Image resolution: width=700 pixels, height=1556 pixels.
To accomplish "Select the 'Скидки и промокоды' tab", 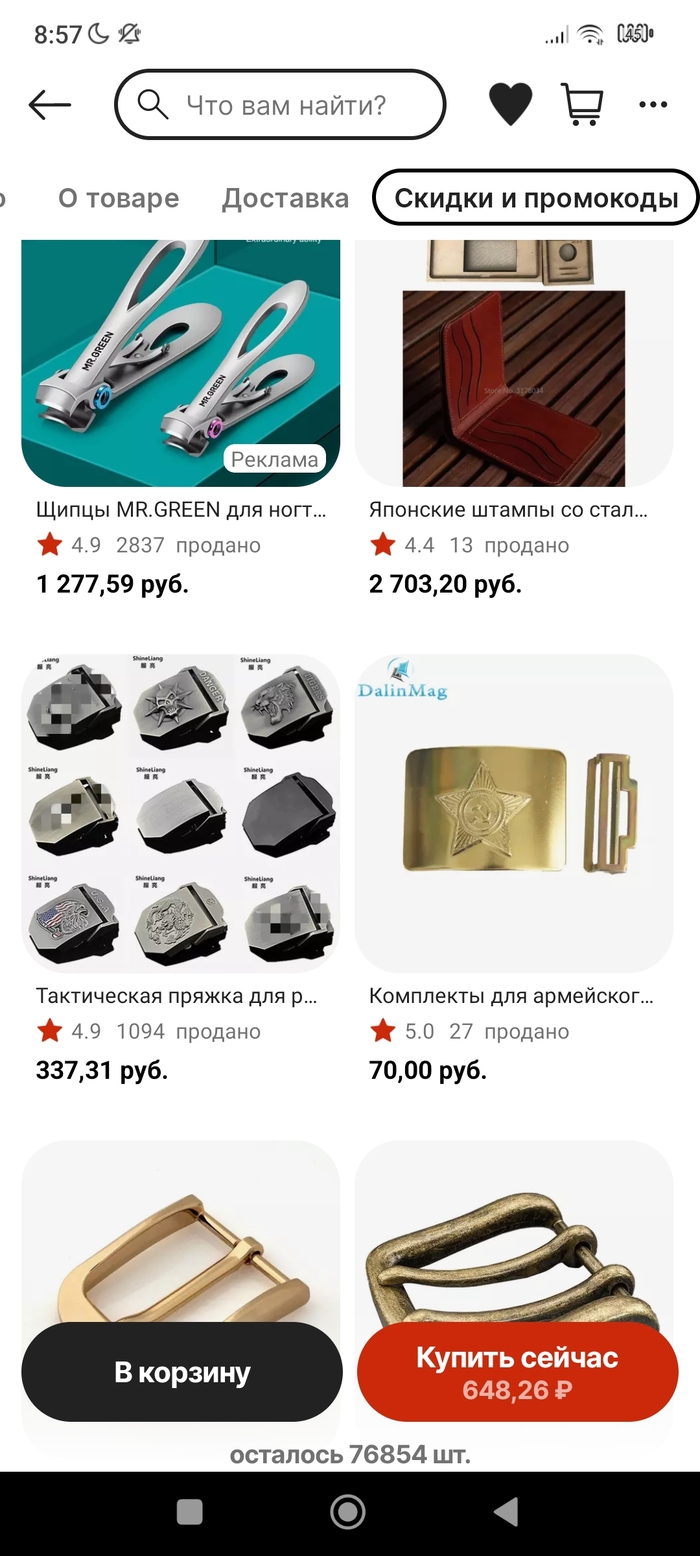I will tap(536, 198).
